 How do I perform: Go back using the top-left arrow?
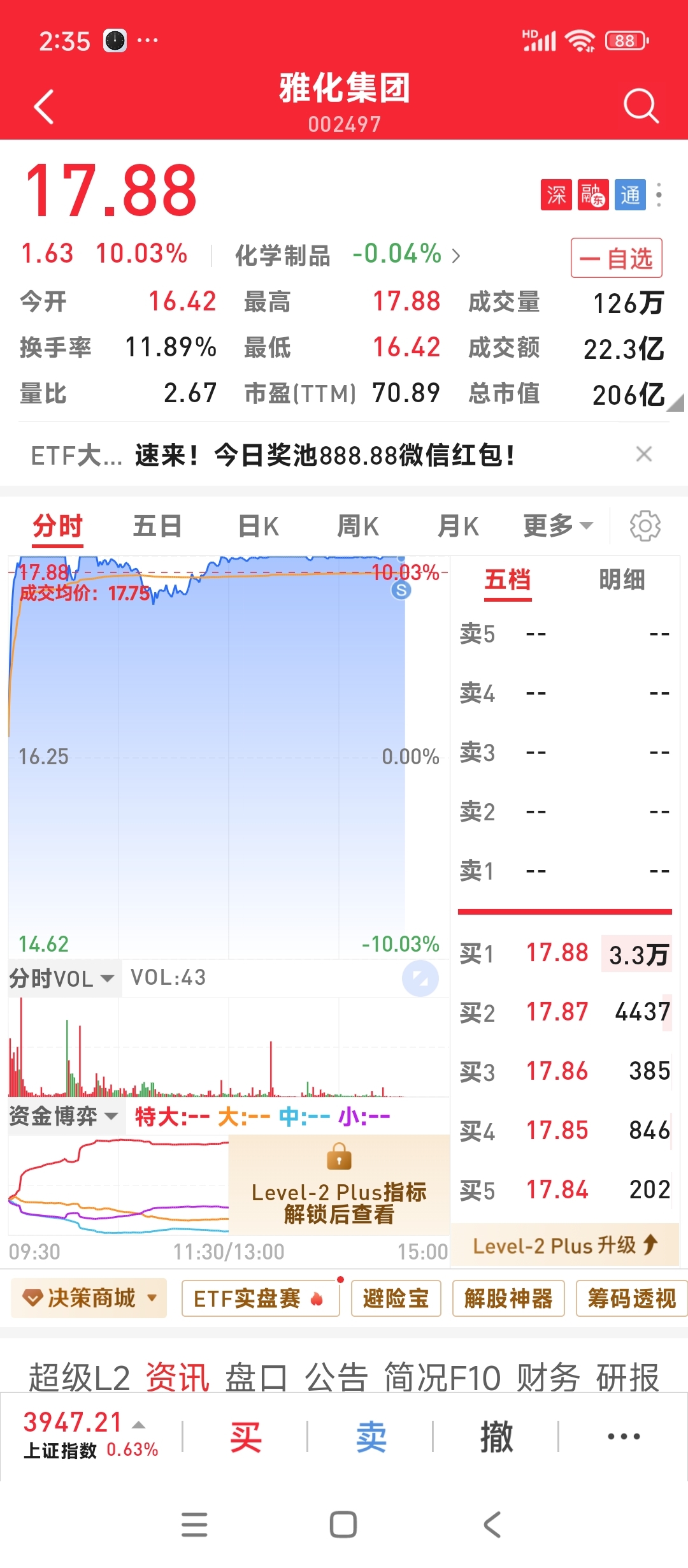43,106
